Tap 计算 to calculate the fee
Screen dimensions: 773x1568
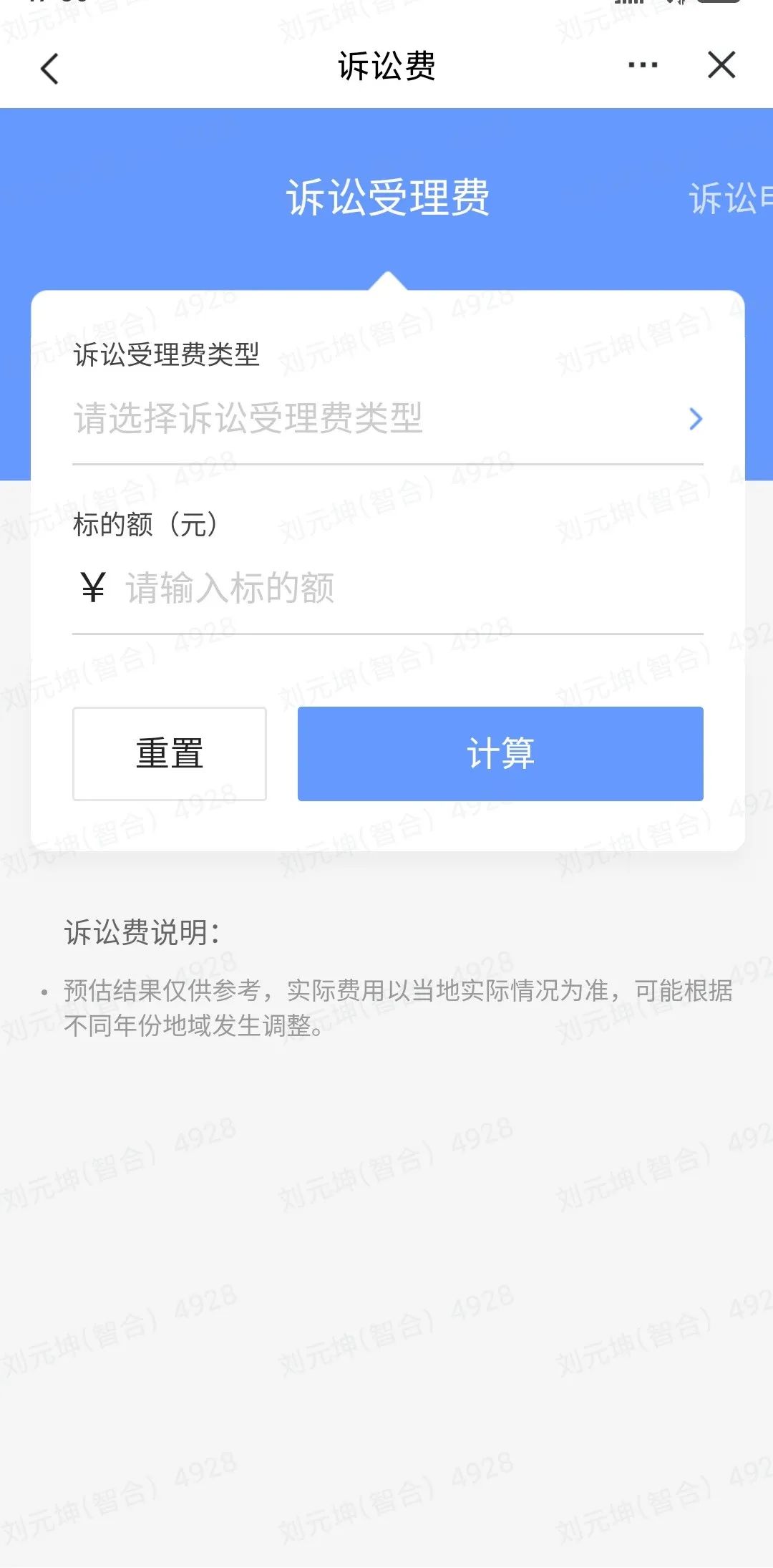[x=500, y=754]
